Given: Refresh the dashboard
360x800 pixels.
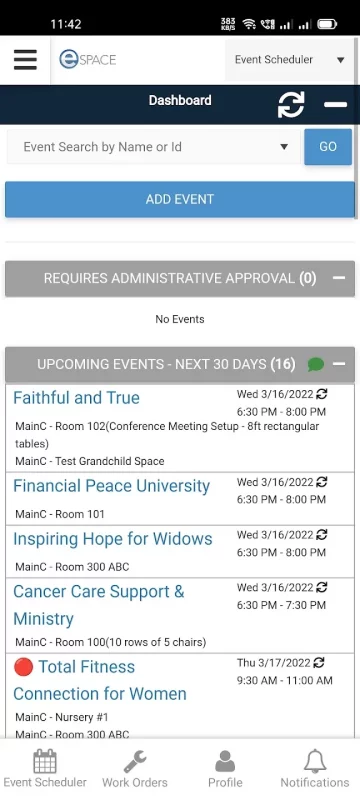Looking at the screenshot, I should pos(291,105).
